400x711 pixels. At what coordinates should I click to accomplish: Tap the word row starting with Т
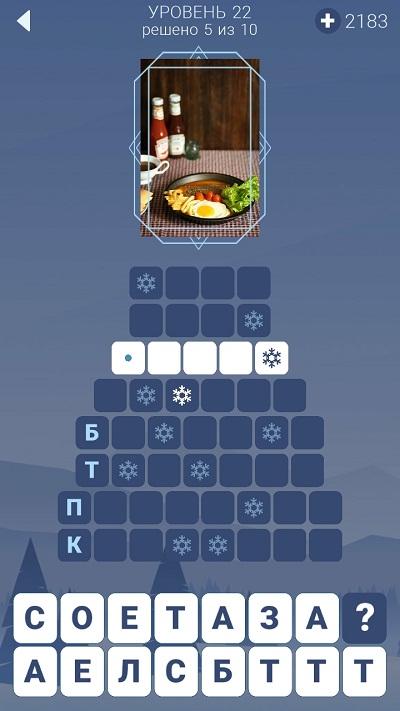coord(200,470)
